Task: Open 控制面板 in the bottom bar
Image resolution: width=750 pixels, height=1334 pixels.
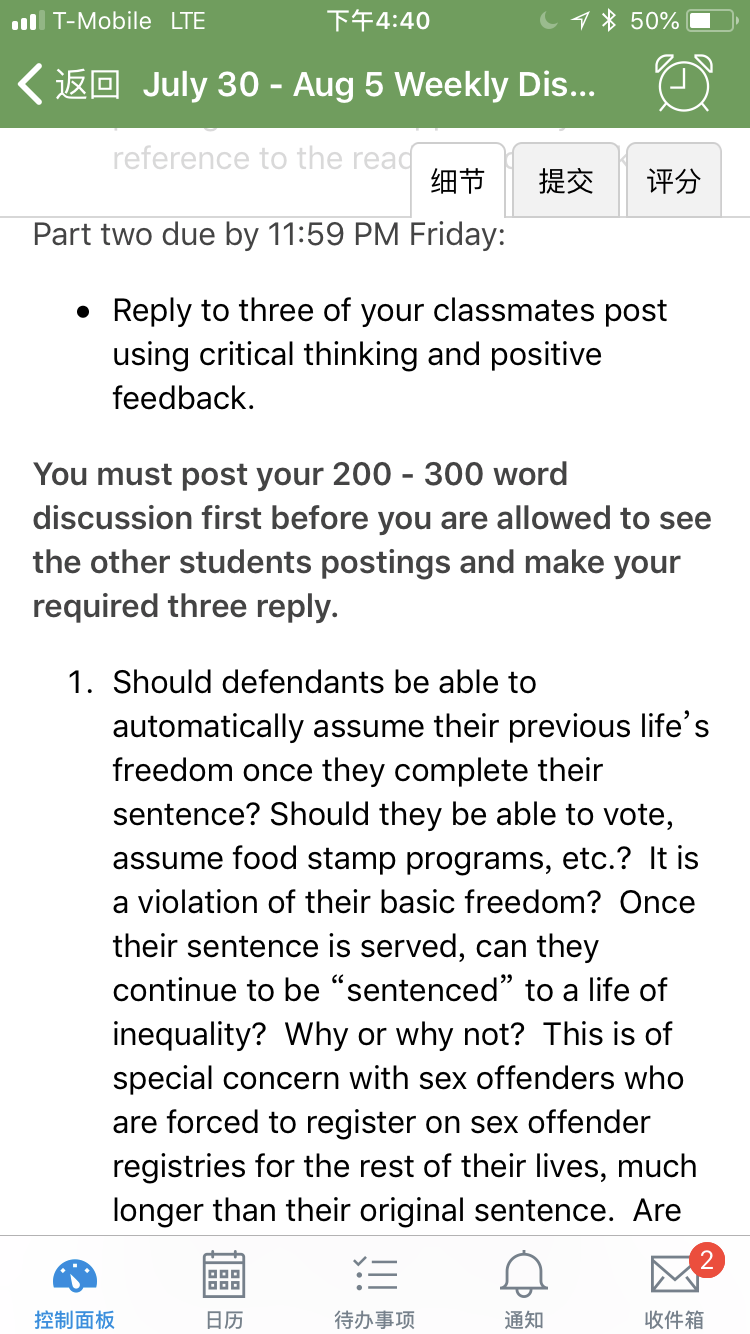Action: (x=75, y=1291)
